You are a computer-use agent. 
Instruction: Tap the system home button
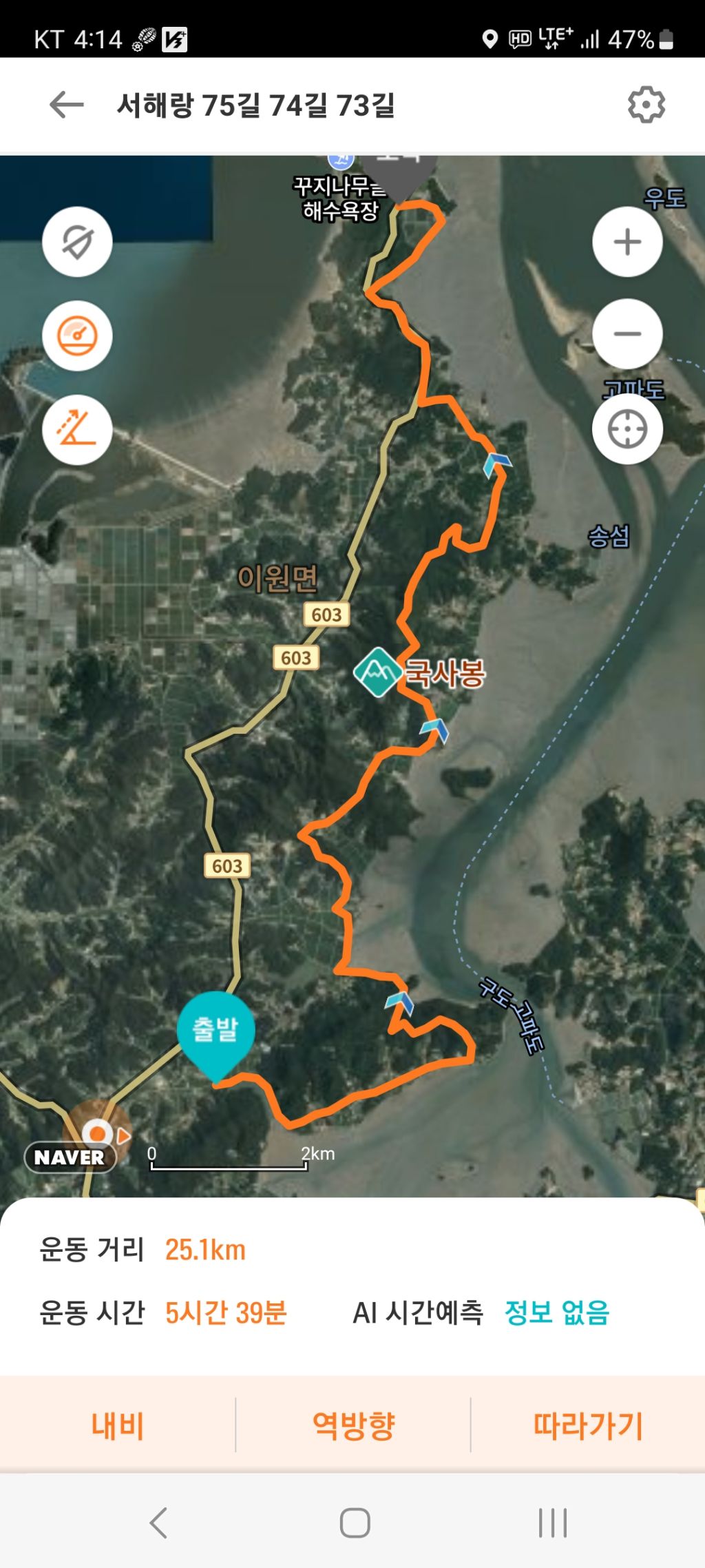tap(355, 1523)
